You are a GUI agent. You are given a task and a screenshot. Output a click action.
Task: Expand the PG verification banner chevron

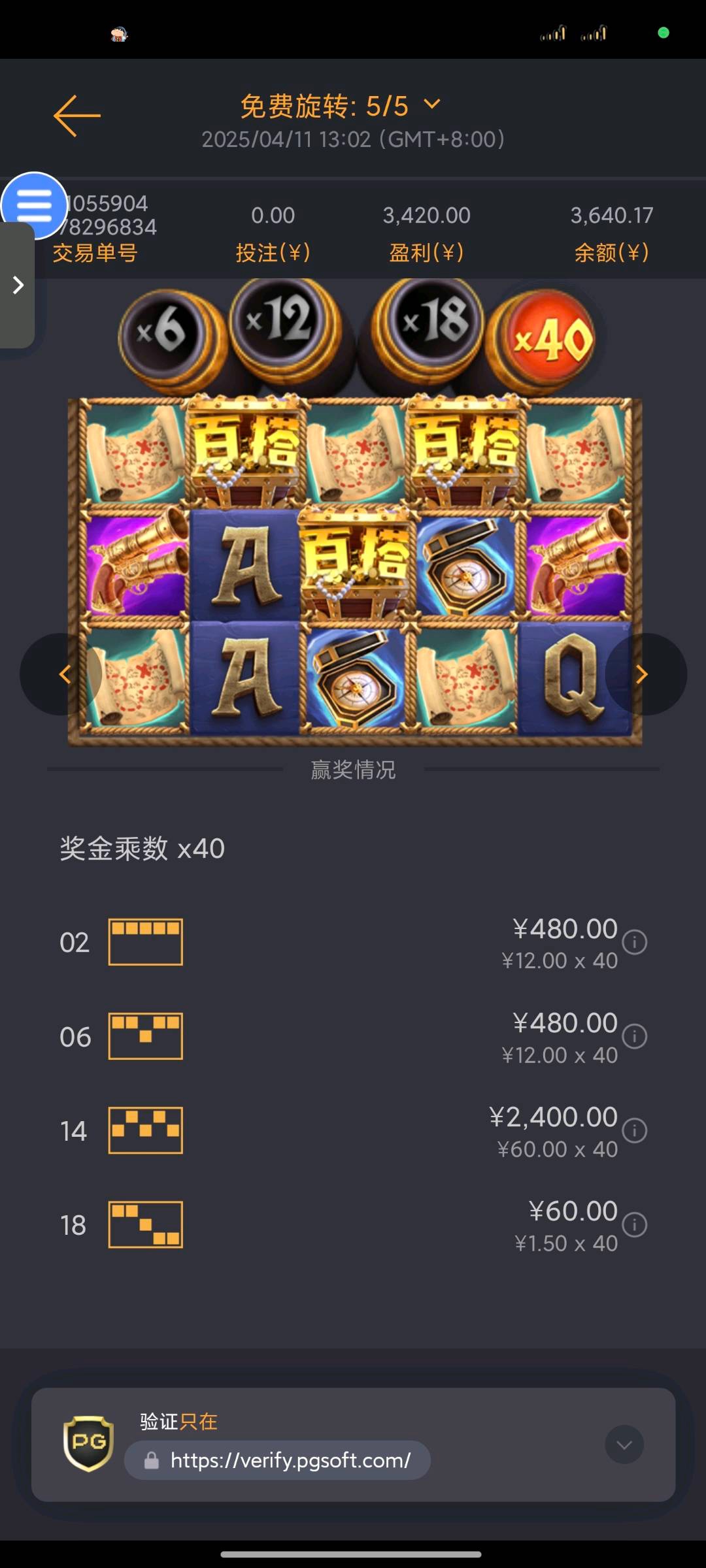click(x=624, y=1445)
